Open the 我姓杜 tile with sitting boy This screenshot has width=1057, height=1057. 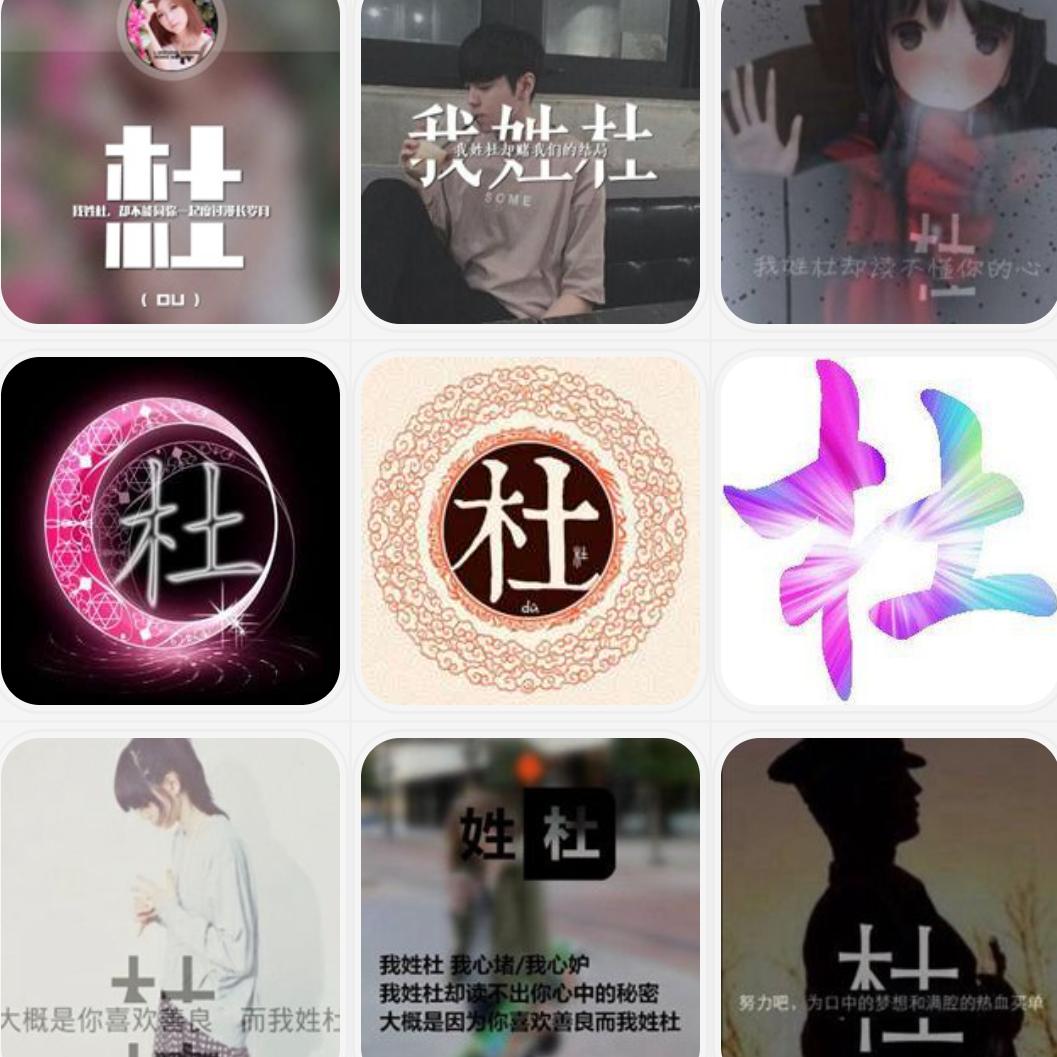[530, 165]
